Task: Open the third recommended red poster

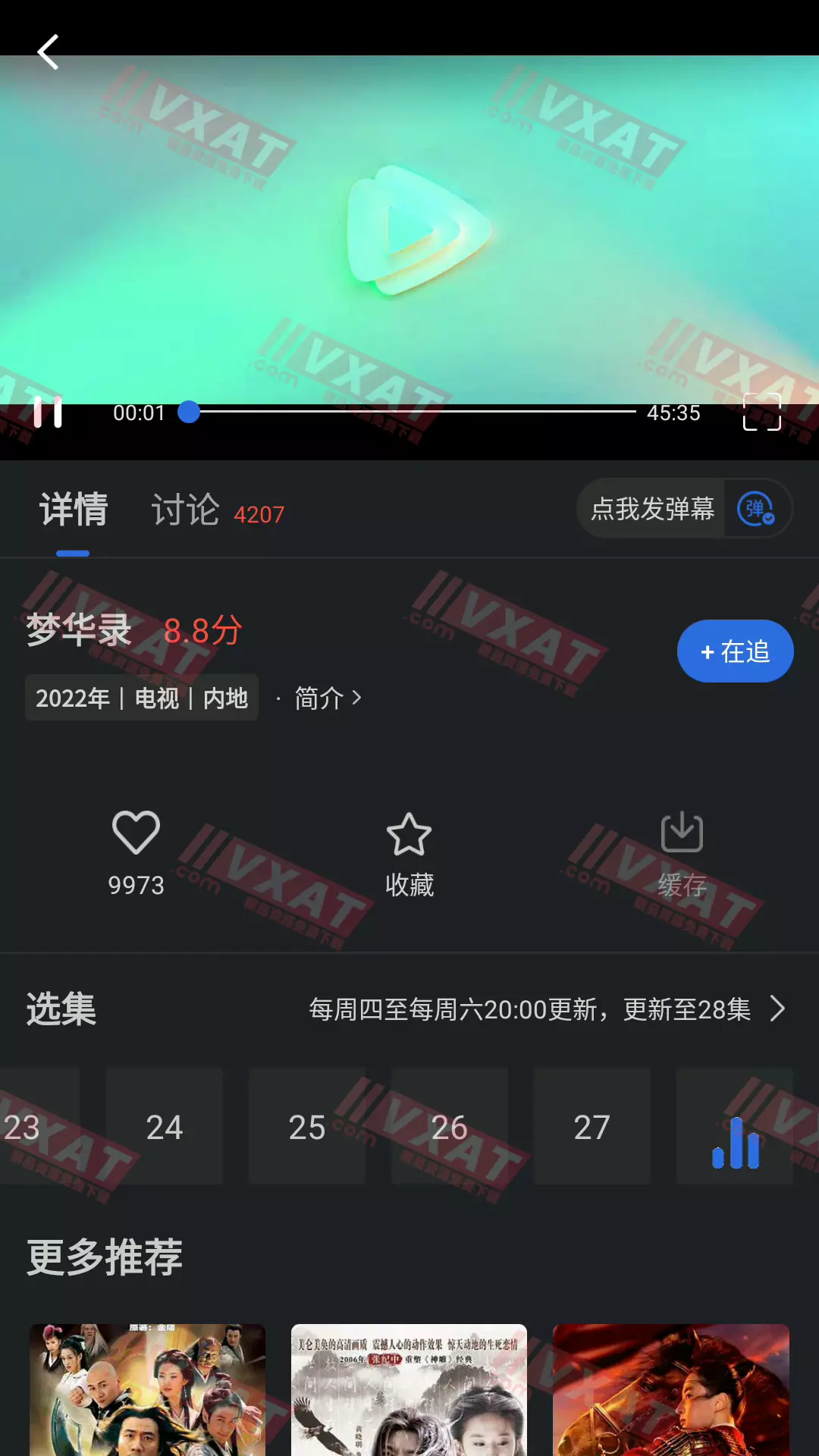Action: coord(671,1389)
